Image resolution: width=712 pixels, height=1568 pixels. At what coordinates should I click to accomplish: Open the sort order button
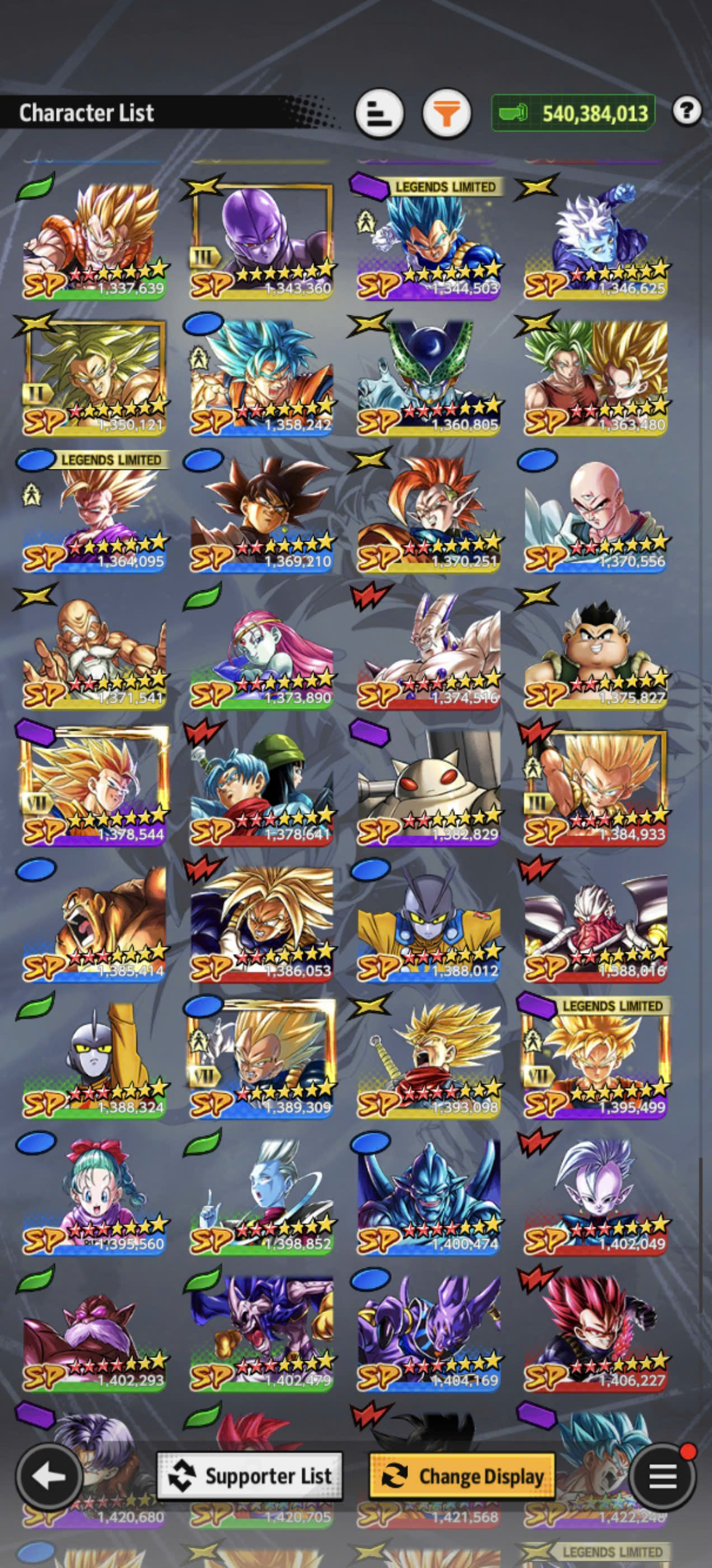(379, 113)
